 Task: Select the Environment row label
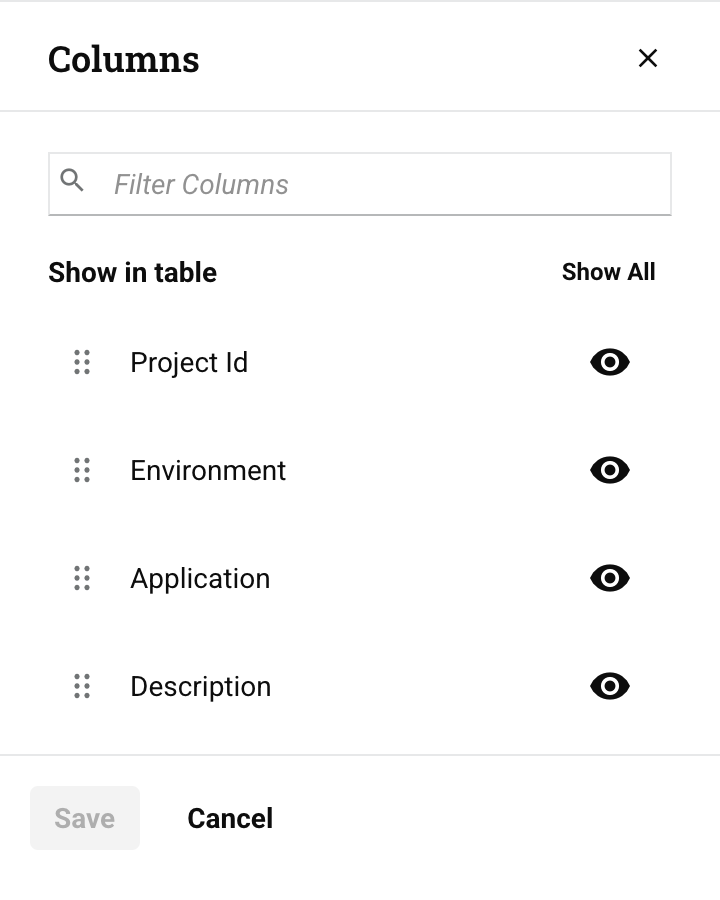click(x=207, y=470)
